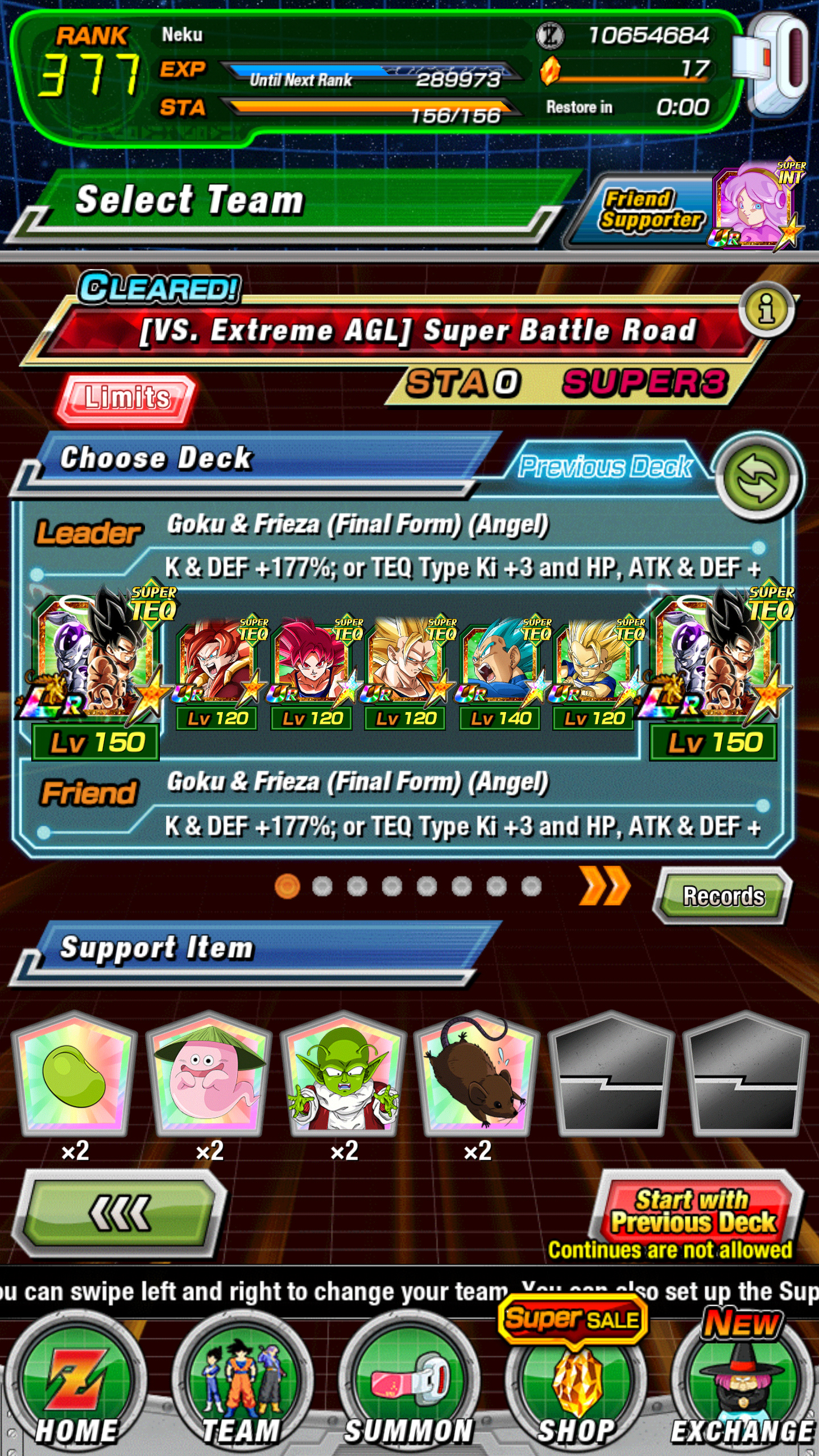
Task: Go to next deck with orange arrows
Action: click(x=604, y=886)
